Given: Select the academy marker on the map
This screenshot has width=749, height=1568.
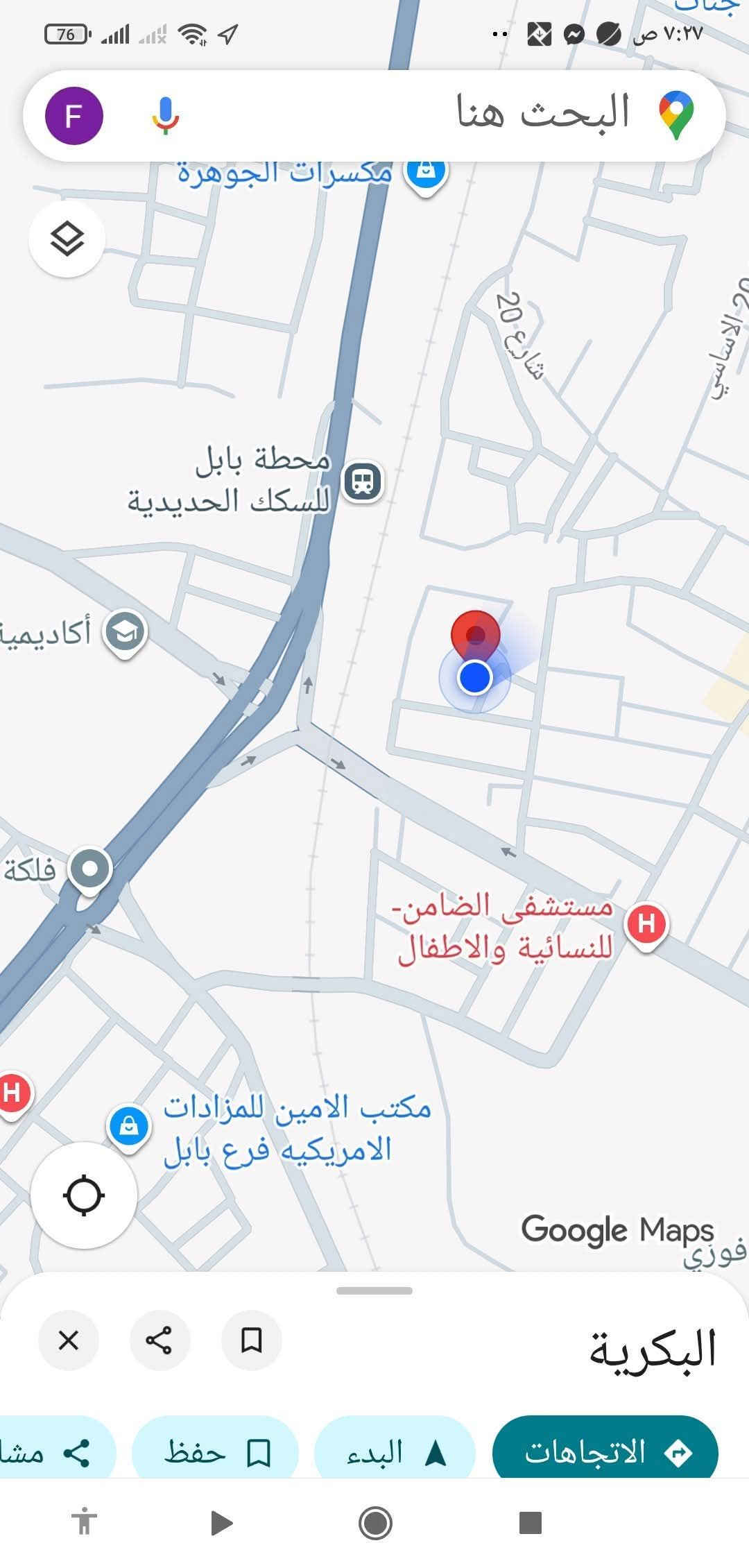Looking at the screenshot, I should pos(125,631).
